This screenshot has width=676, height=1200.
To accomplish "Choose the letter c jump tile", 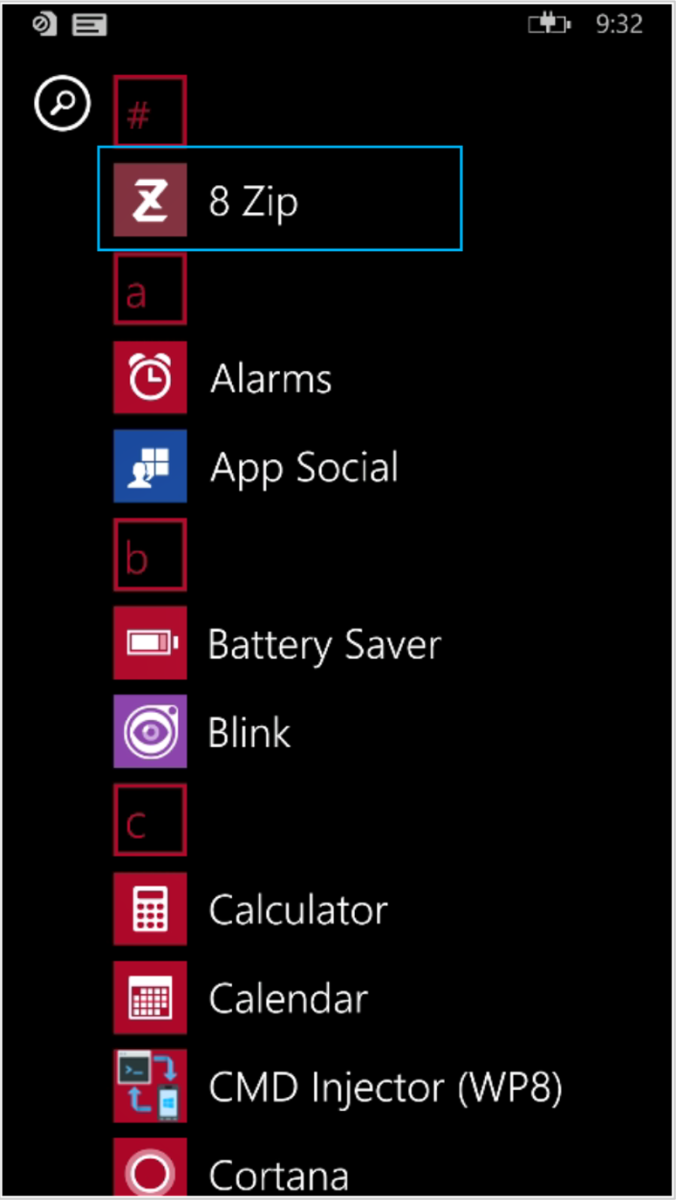I will click(x=150, y=820).
